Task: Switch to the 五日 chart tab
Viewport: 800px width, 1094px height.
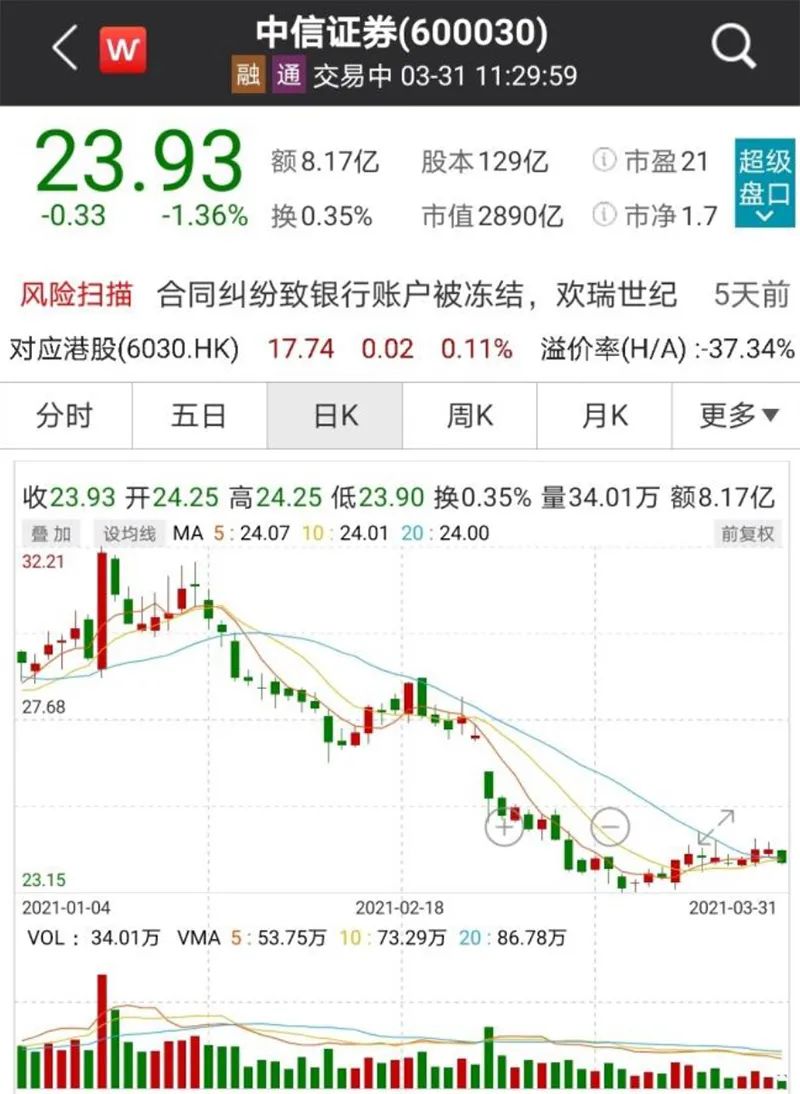Action: point(198,415)
